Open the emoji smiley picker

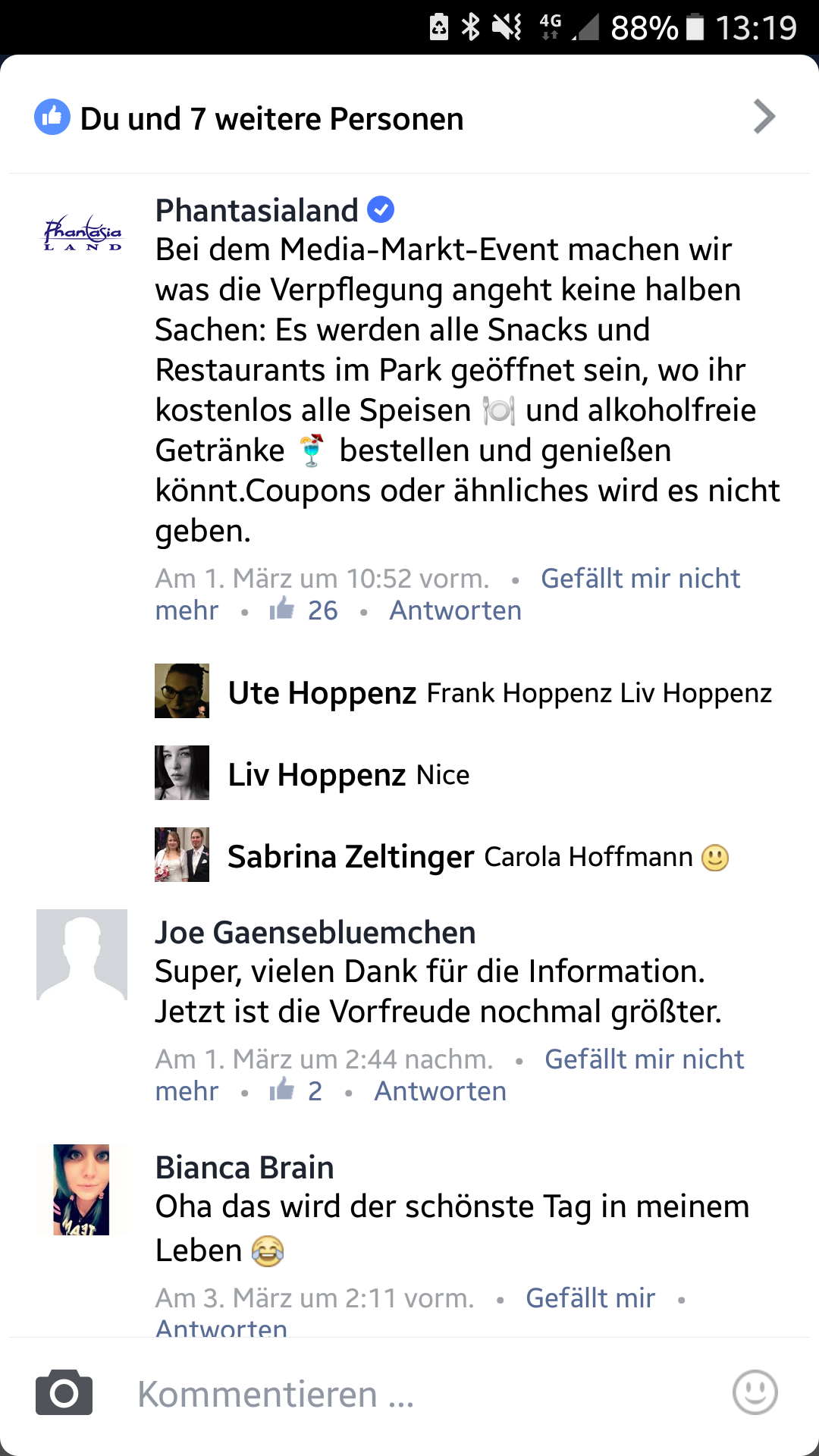(755, 1392)
